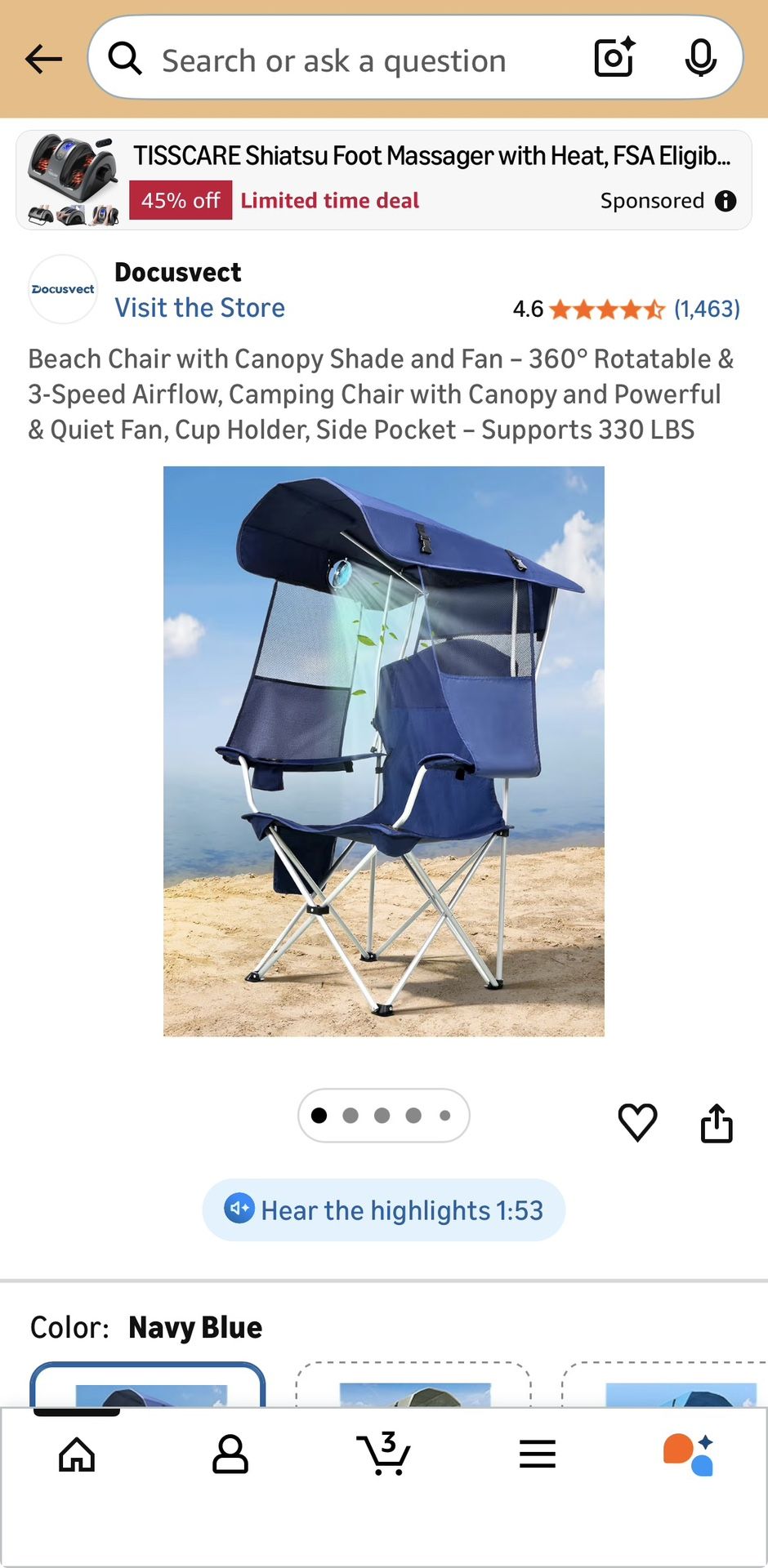Play Hear the highlights audio
The width and height of the screenshot is (768, 1568).
[x=384, y=1209]
